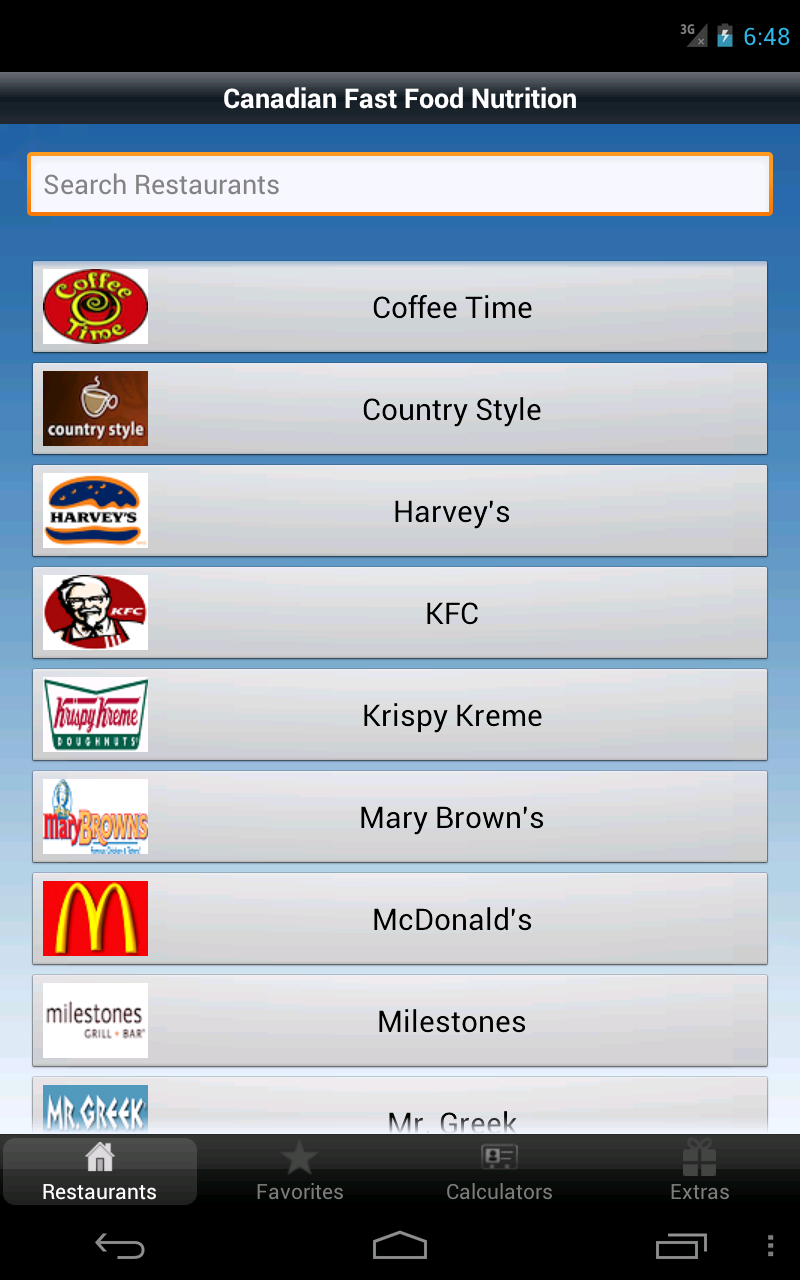
Task: Tap the Harvey's logo icon
Action: point(94,510)
